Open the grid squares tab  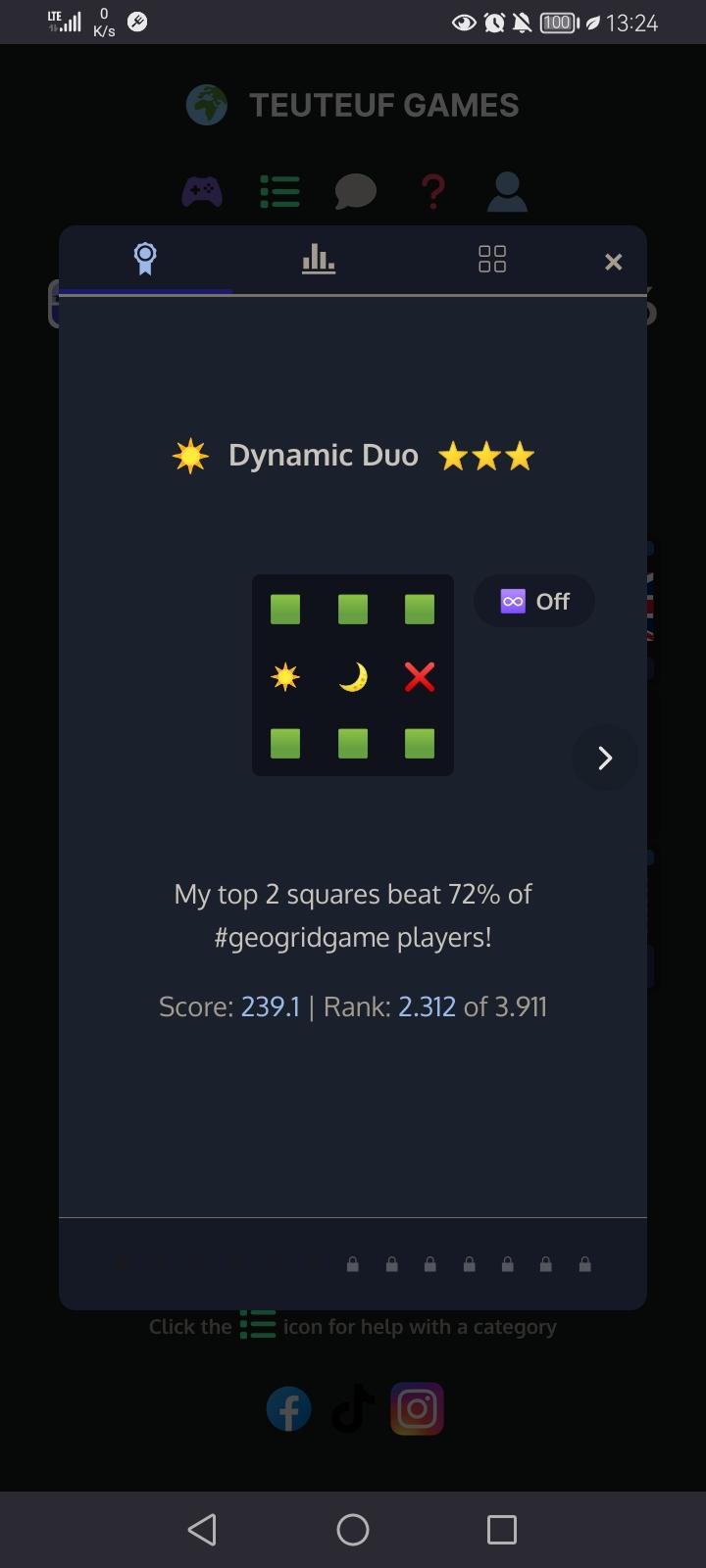tap(491, 260)
